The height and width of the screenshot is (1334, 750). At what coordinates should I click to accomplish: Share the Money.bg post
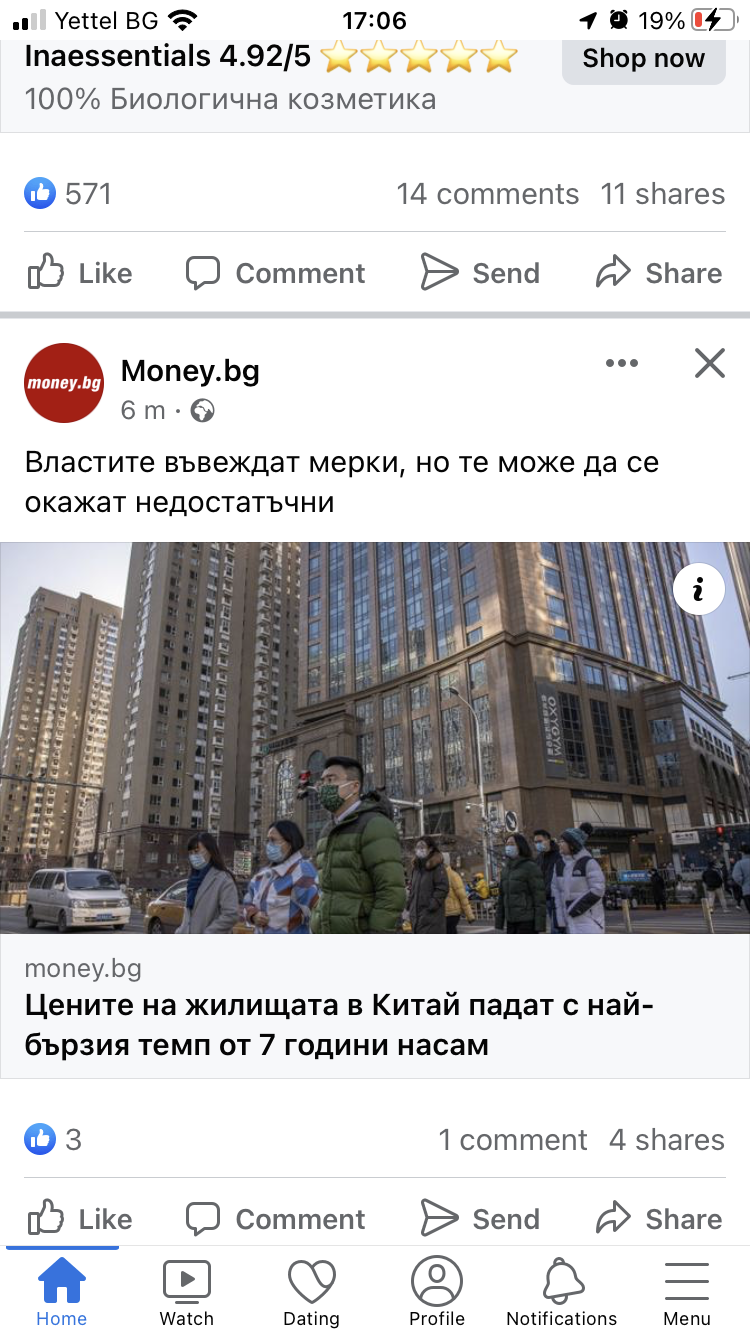tap(658, 1219)
